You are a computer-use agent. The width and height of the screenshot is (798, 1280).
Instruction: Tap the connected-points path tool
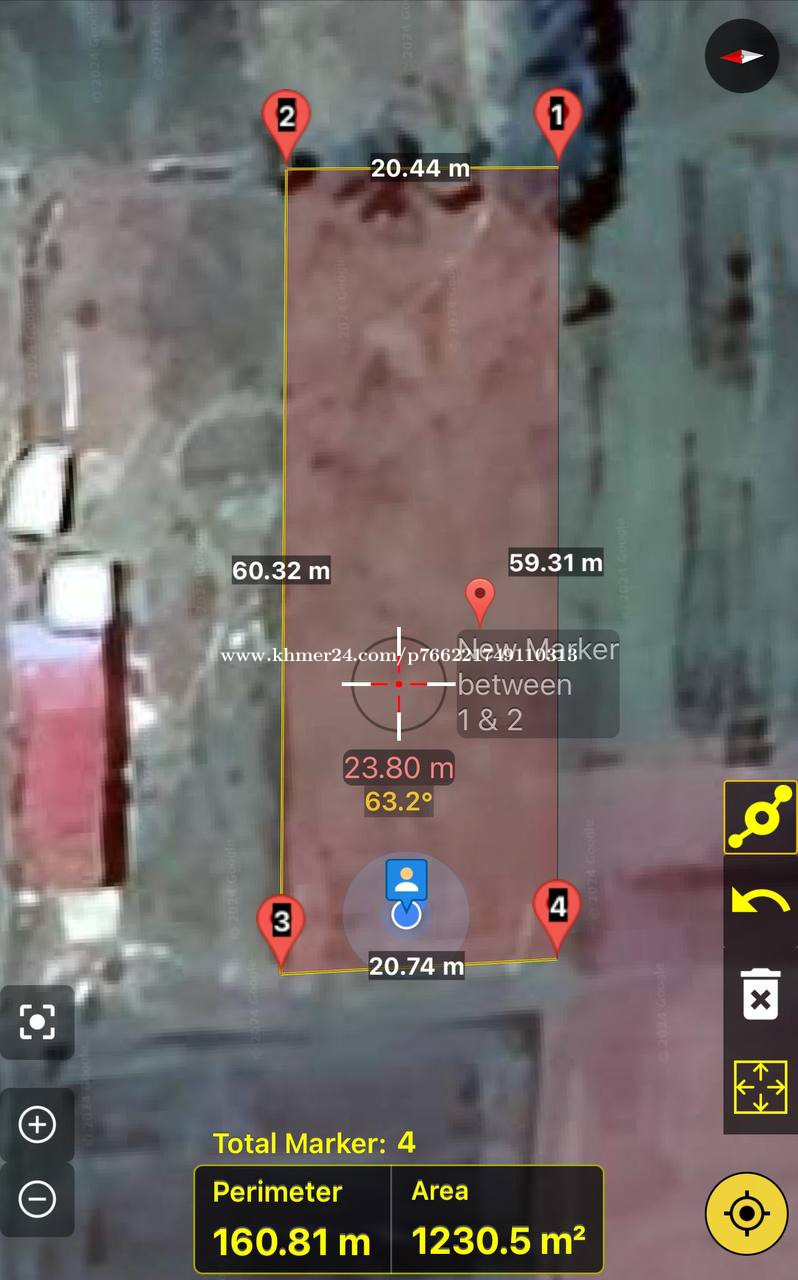tap(760, 817)
